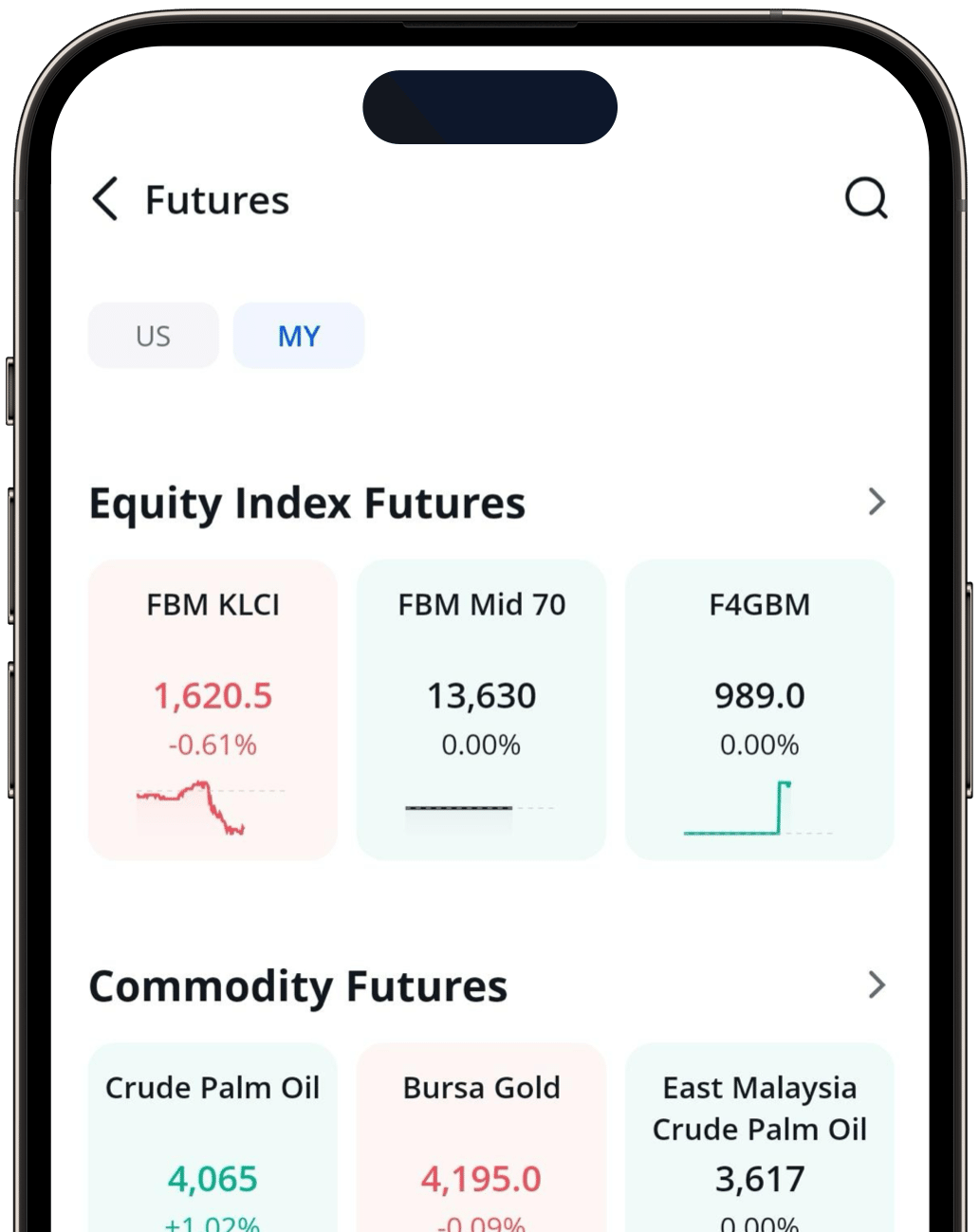The height and width of the screenshot is (1232, 979).
Task: Switch to the US tab
Action: tap(153, 336)
